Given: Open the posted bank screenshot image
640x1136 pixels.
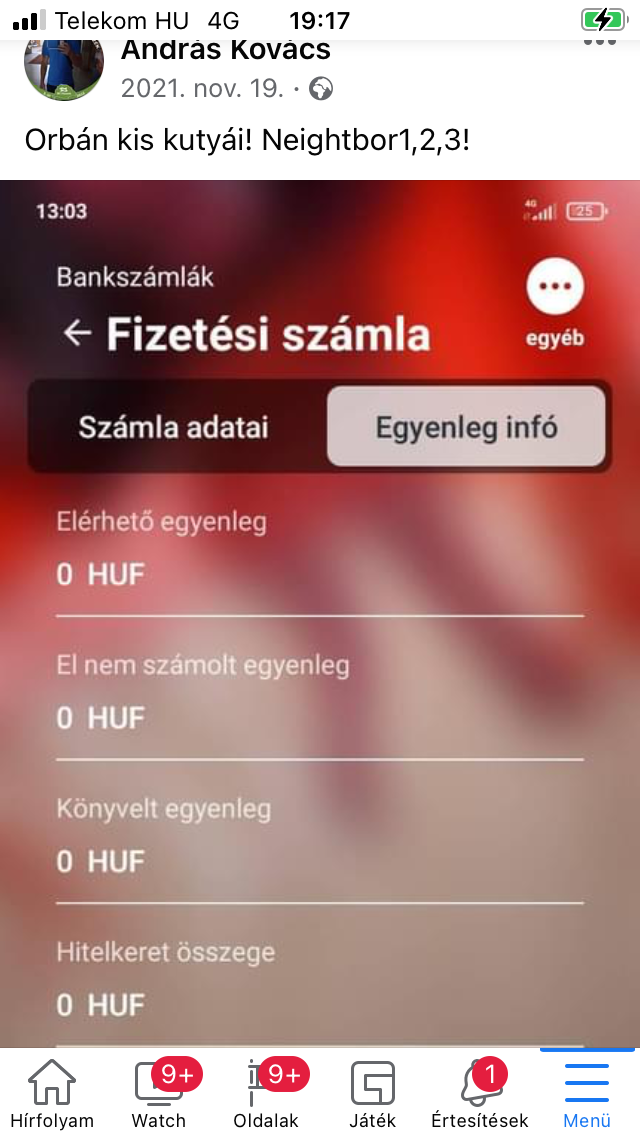Looking at the screenshot, I should 320,610.
